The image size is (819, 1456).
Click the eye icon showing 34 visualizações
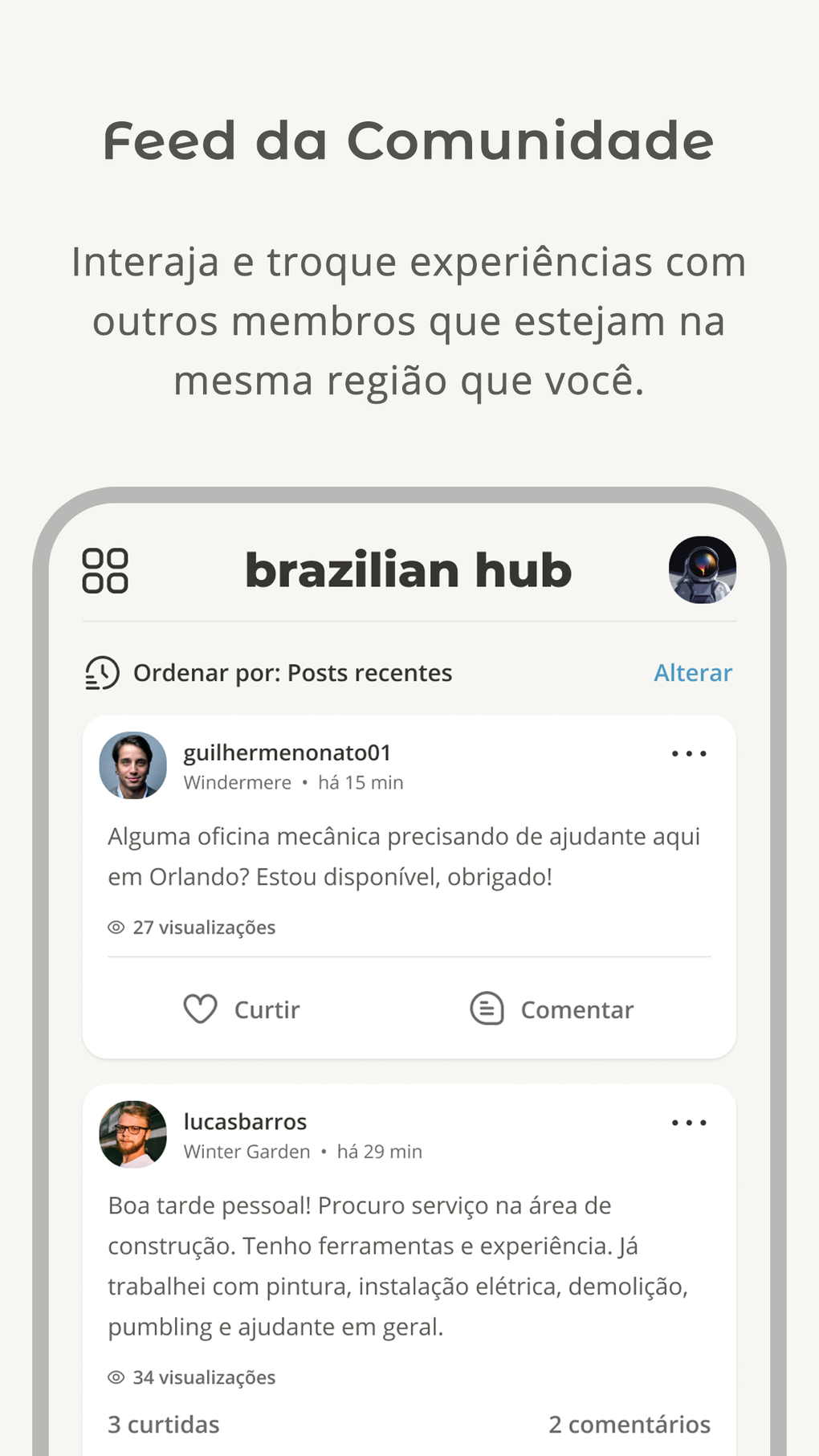(x=115, y=1376)
